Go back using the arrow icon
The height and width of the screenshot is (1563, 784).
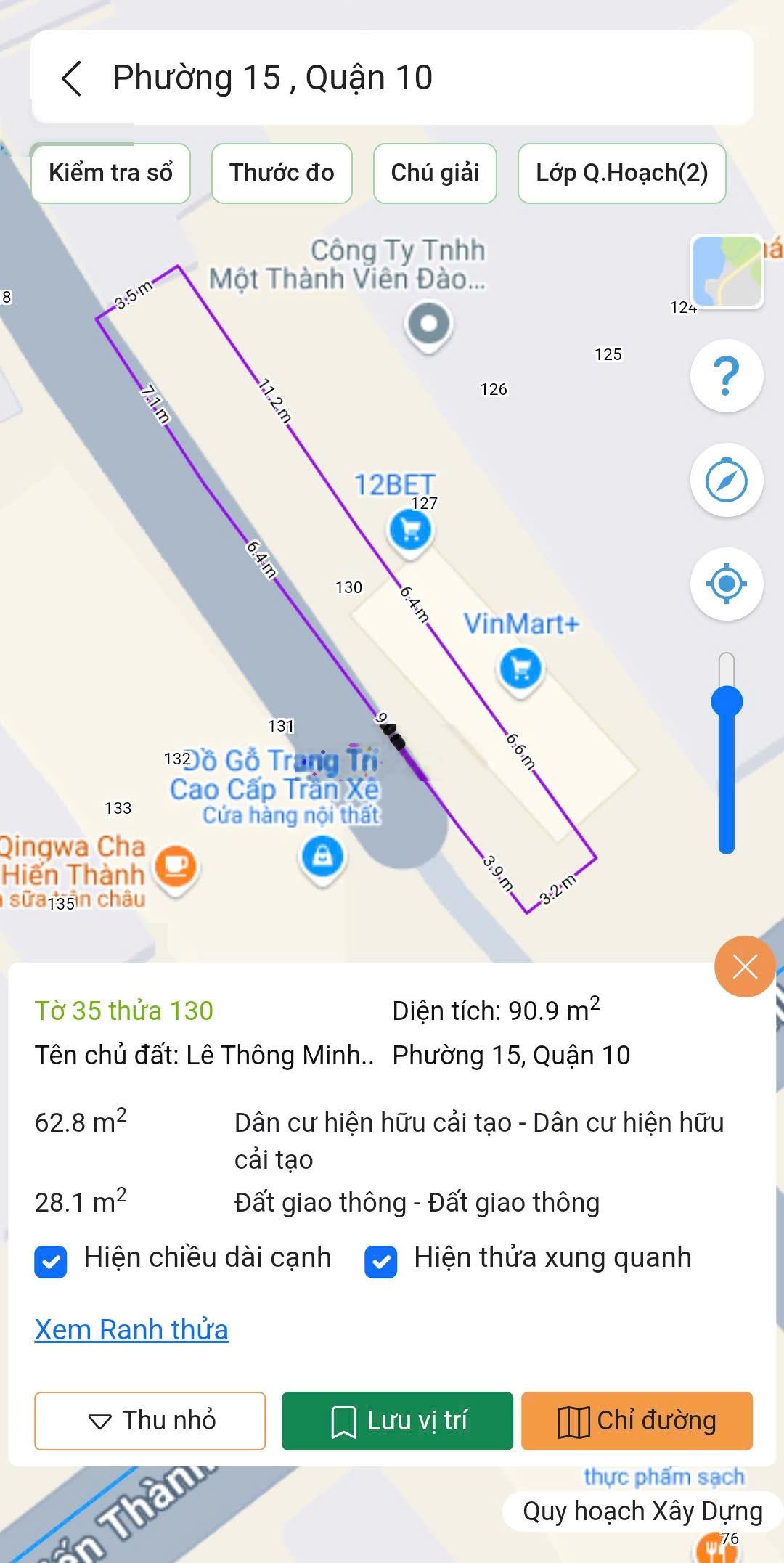[71, 78]
